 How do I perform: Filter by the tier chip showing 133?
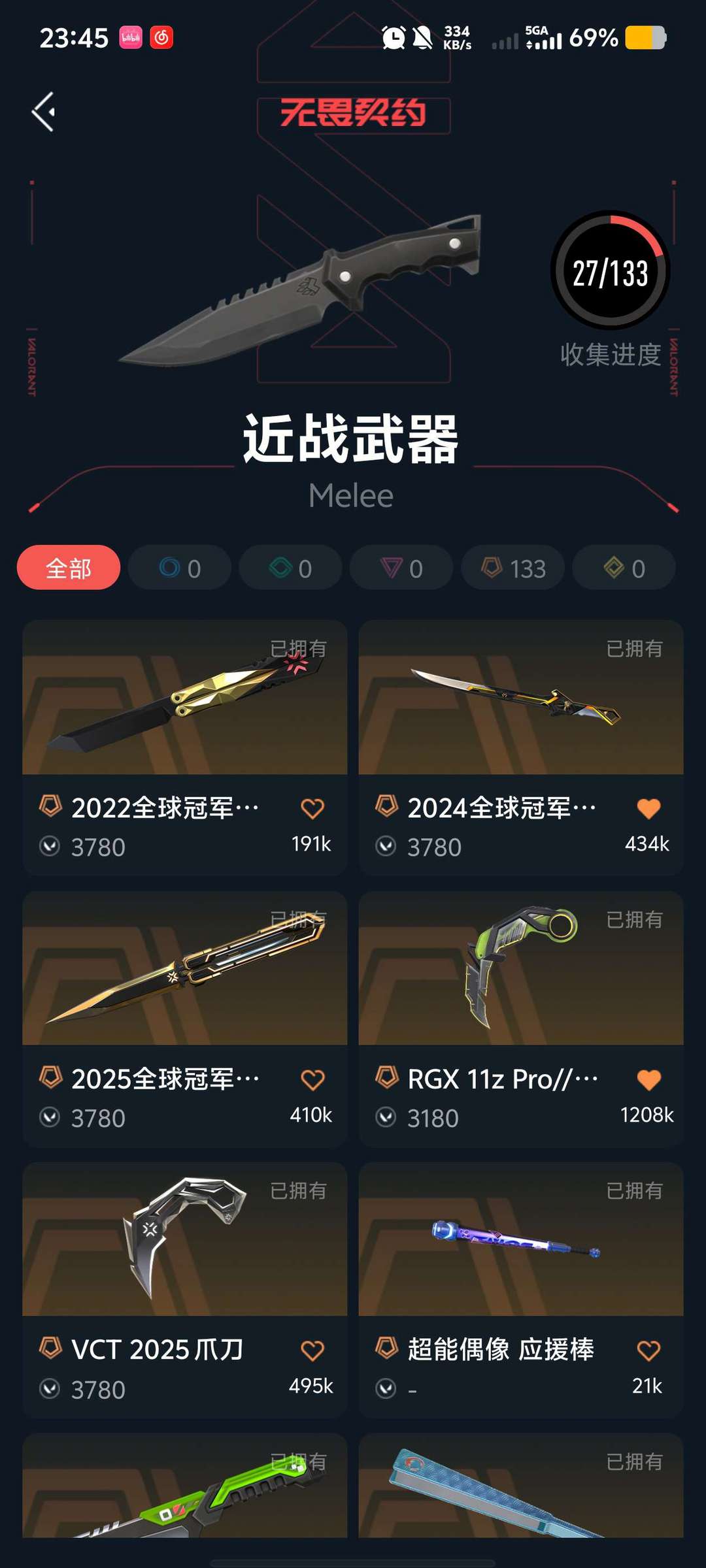(x=513, y=568)
